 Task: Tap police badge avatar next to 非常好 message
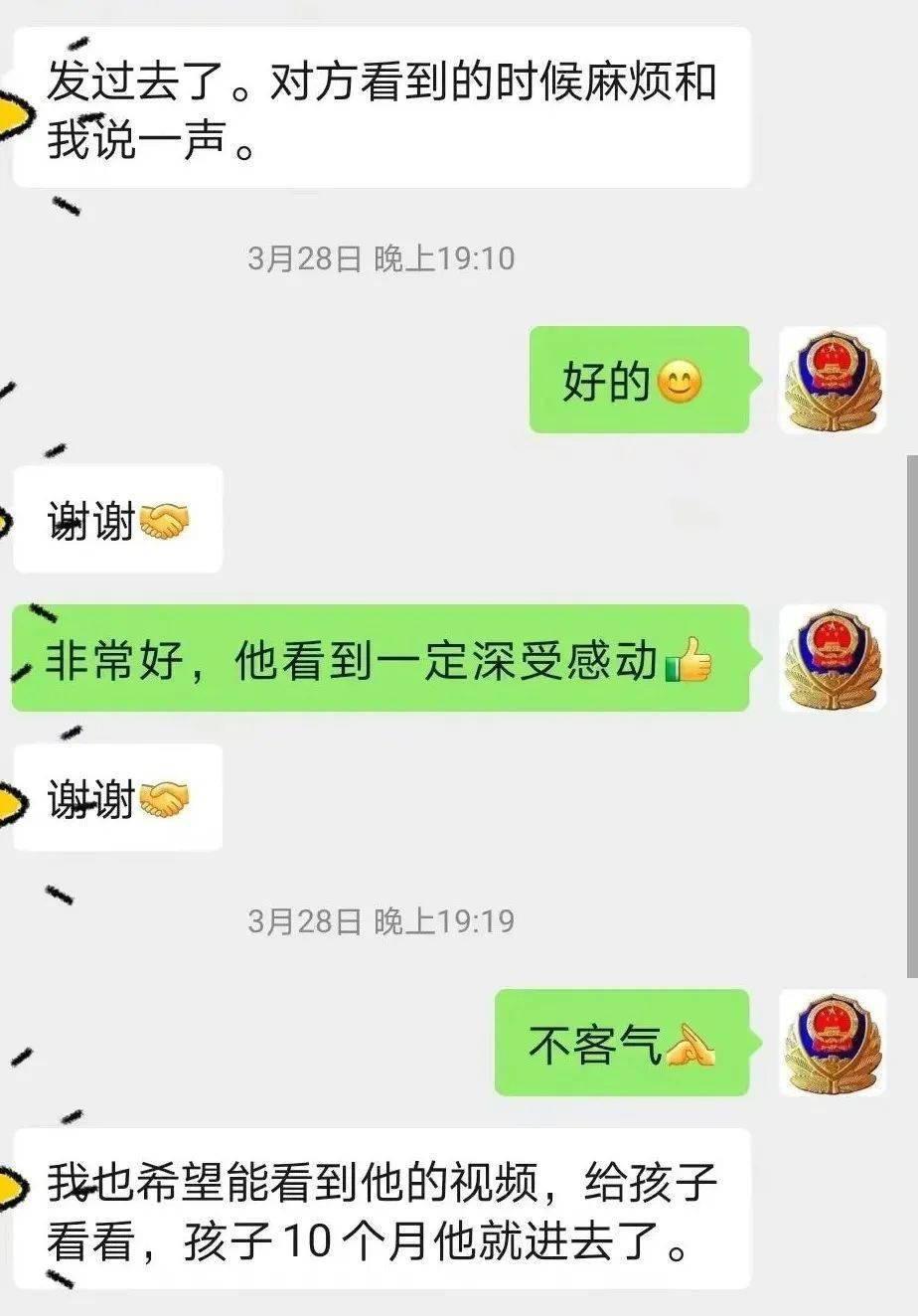click(x=832, y=658)
